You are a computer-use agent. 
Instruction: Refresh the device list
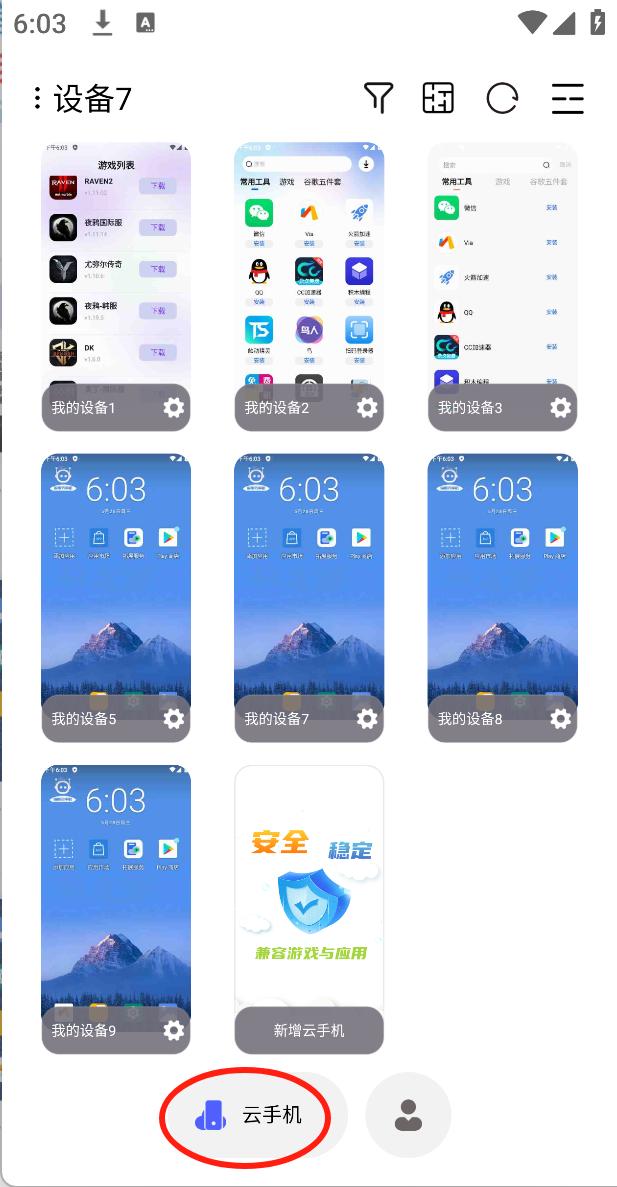click(x=502, y=98)
